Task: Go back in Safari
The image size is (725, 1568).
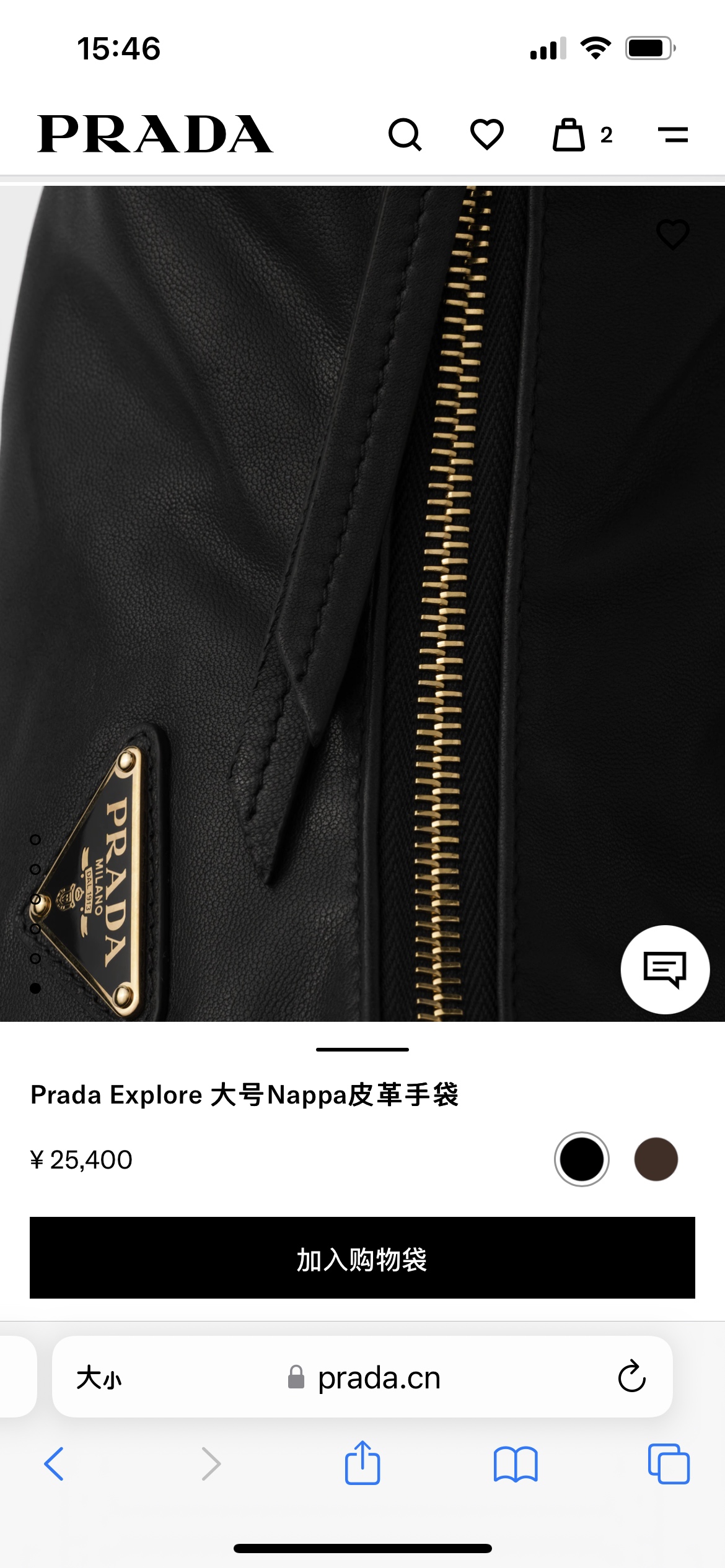Action: (55, 1464)
